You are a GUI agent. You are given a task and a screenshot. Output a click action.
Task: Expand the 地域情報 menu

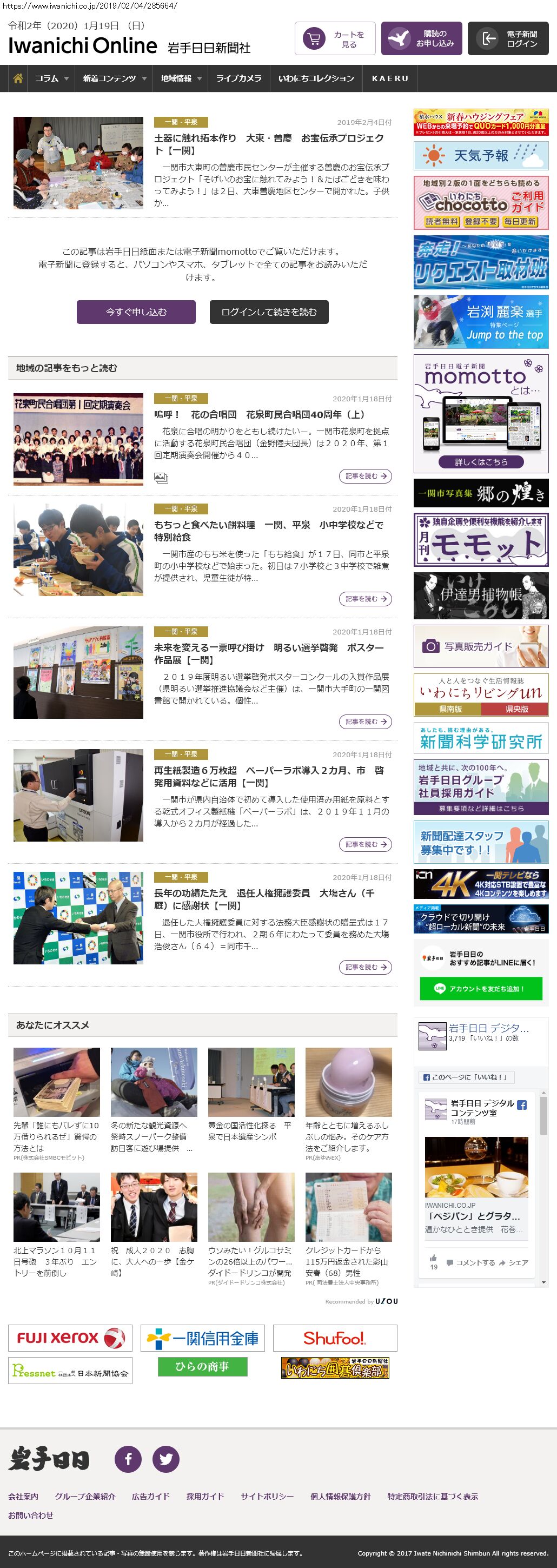(x=181, y=78)
